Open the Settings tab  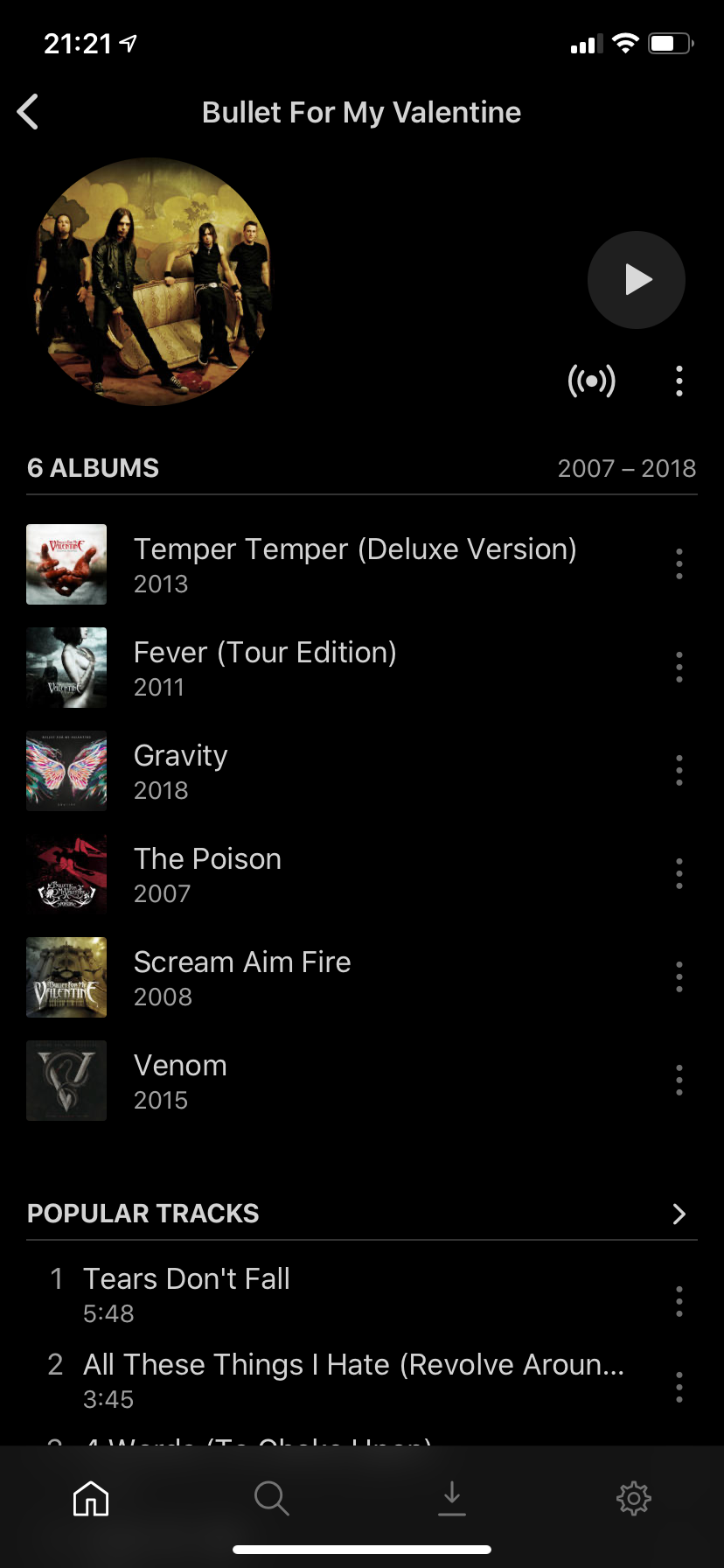point(633,1498)
